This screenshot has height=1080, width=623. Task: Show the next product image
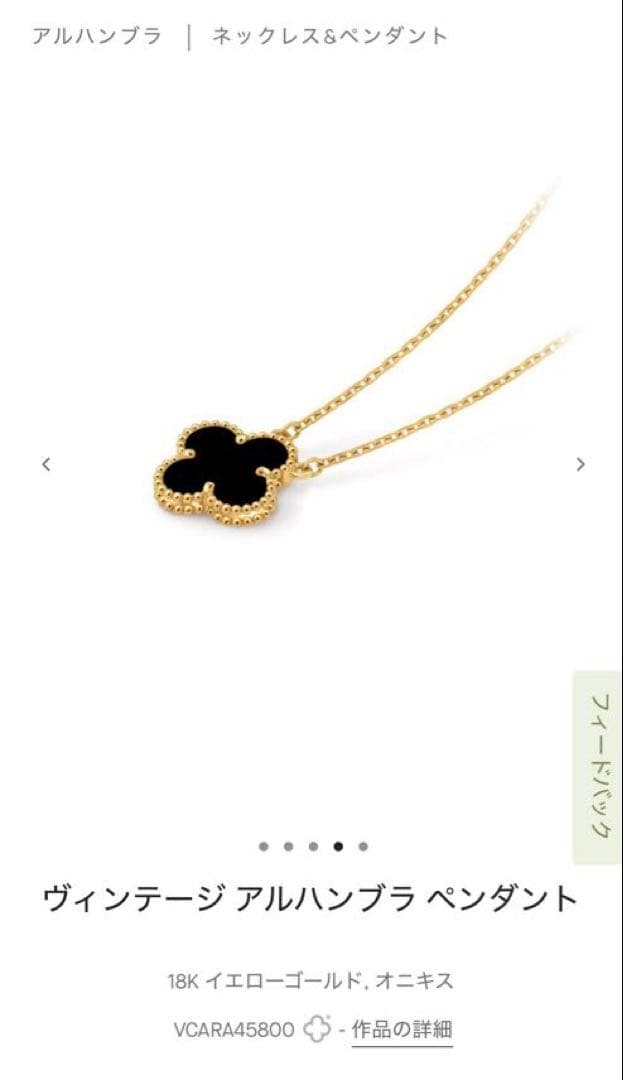(580, 464)
